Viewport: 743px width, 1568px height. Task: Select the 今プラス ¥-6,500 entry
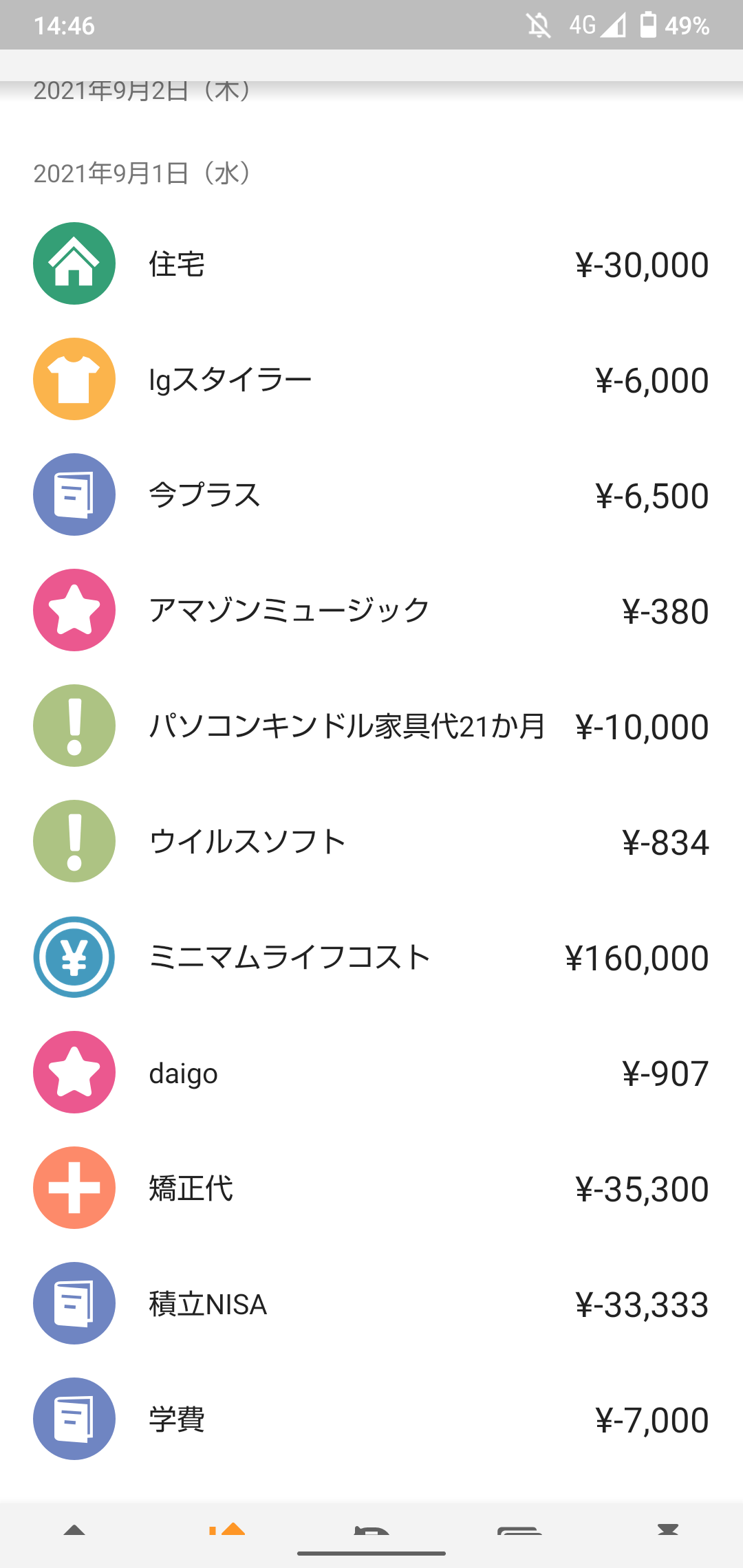(371, 494)
